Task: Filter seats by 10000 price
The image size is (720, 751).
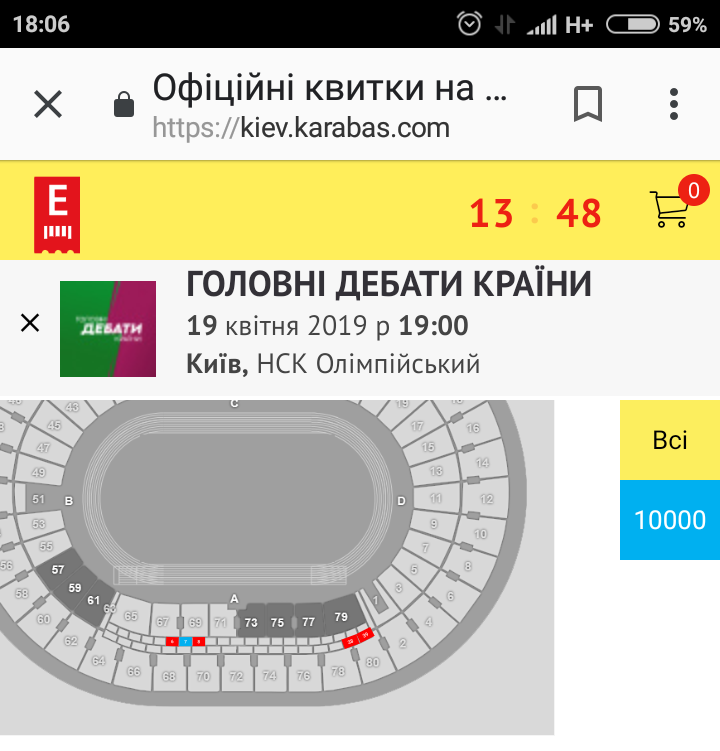Action: coord(670,520)
